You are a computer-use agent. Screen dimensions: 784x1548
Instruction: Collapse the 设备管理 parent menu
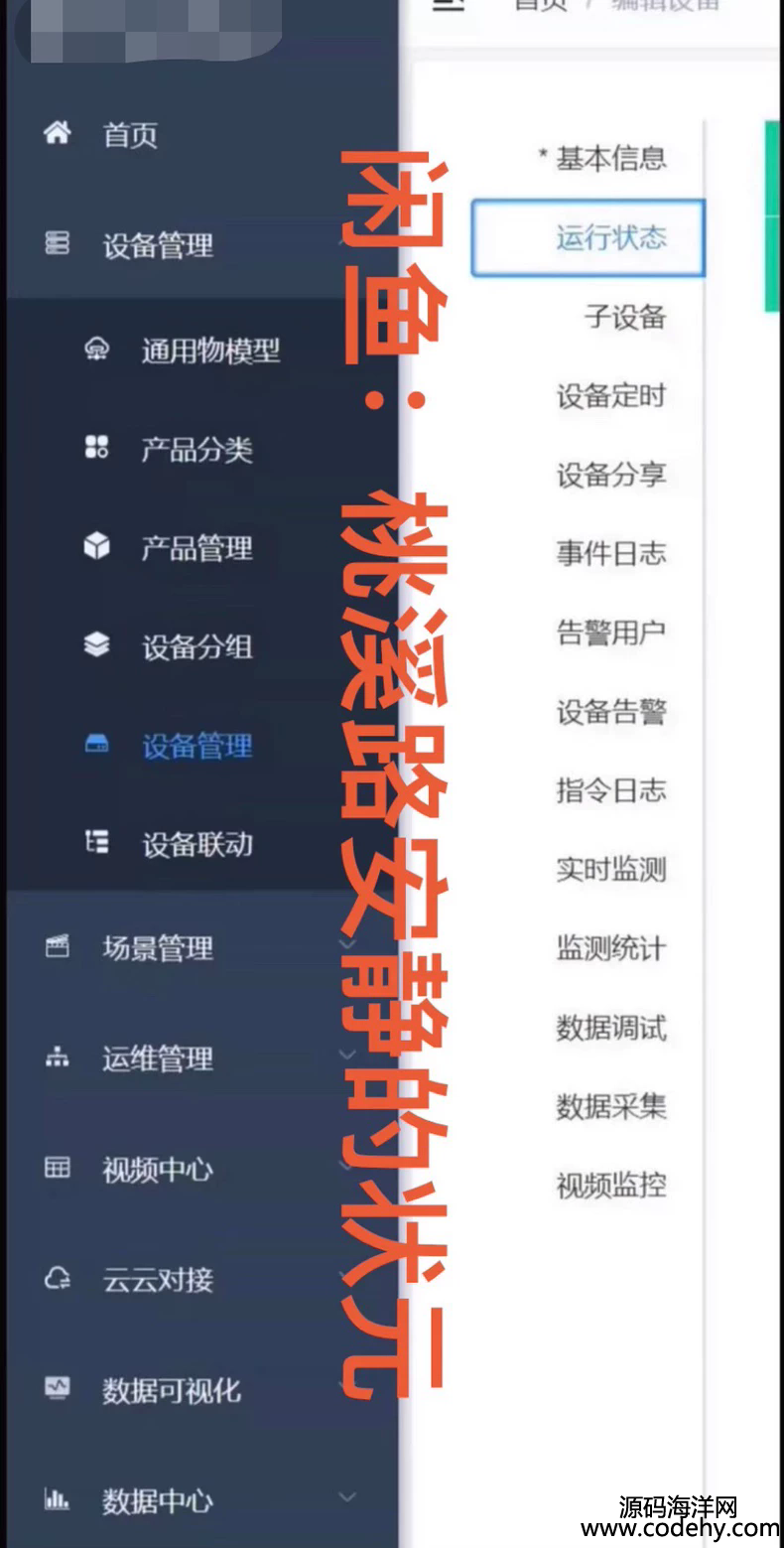[158, 245]
